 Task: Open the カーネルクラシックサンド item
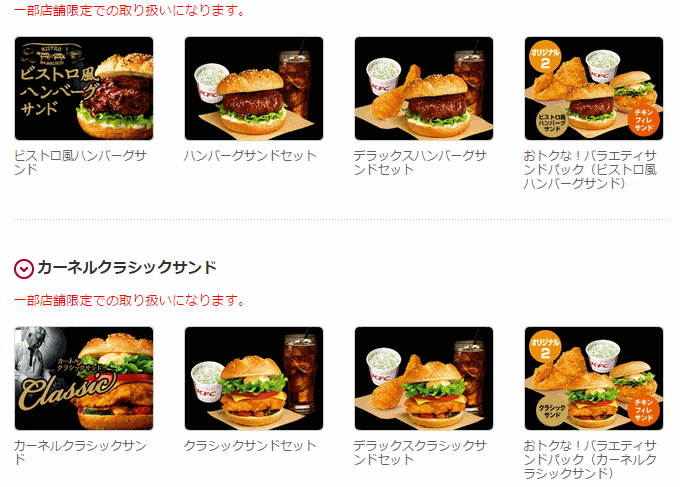(x=84, y=378)
